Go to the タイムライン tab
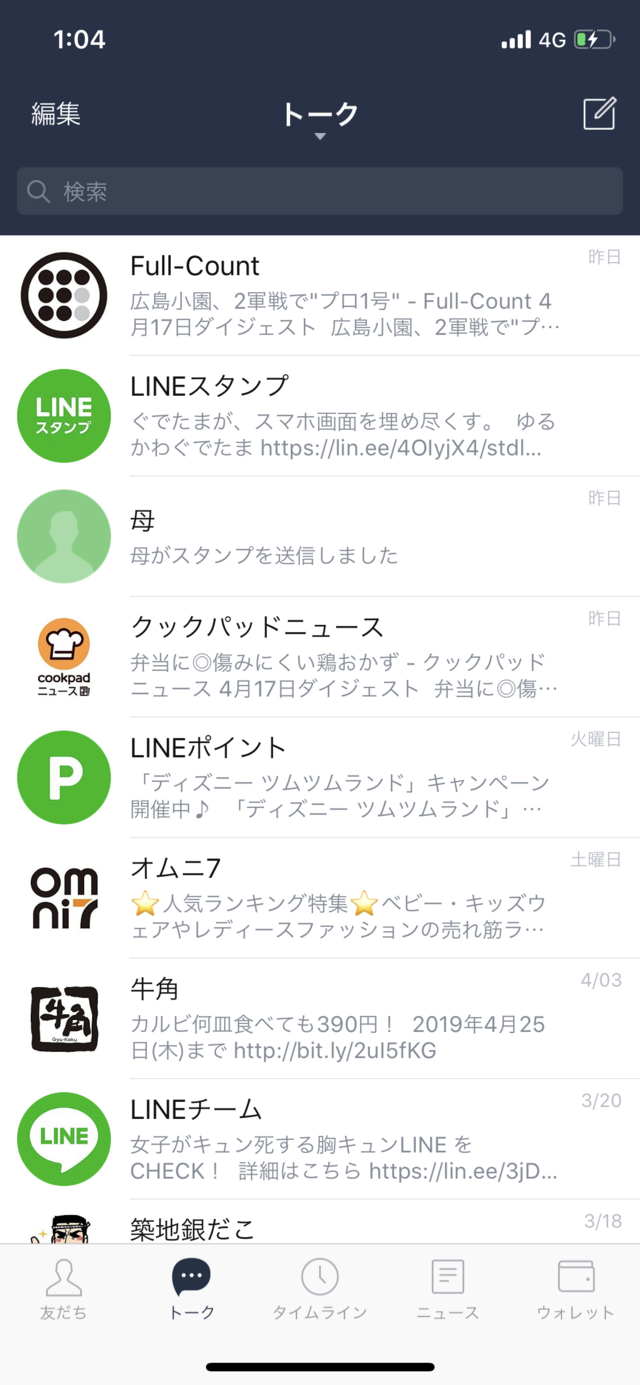The image size is (640, 1385). 320,1290
